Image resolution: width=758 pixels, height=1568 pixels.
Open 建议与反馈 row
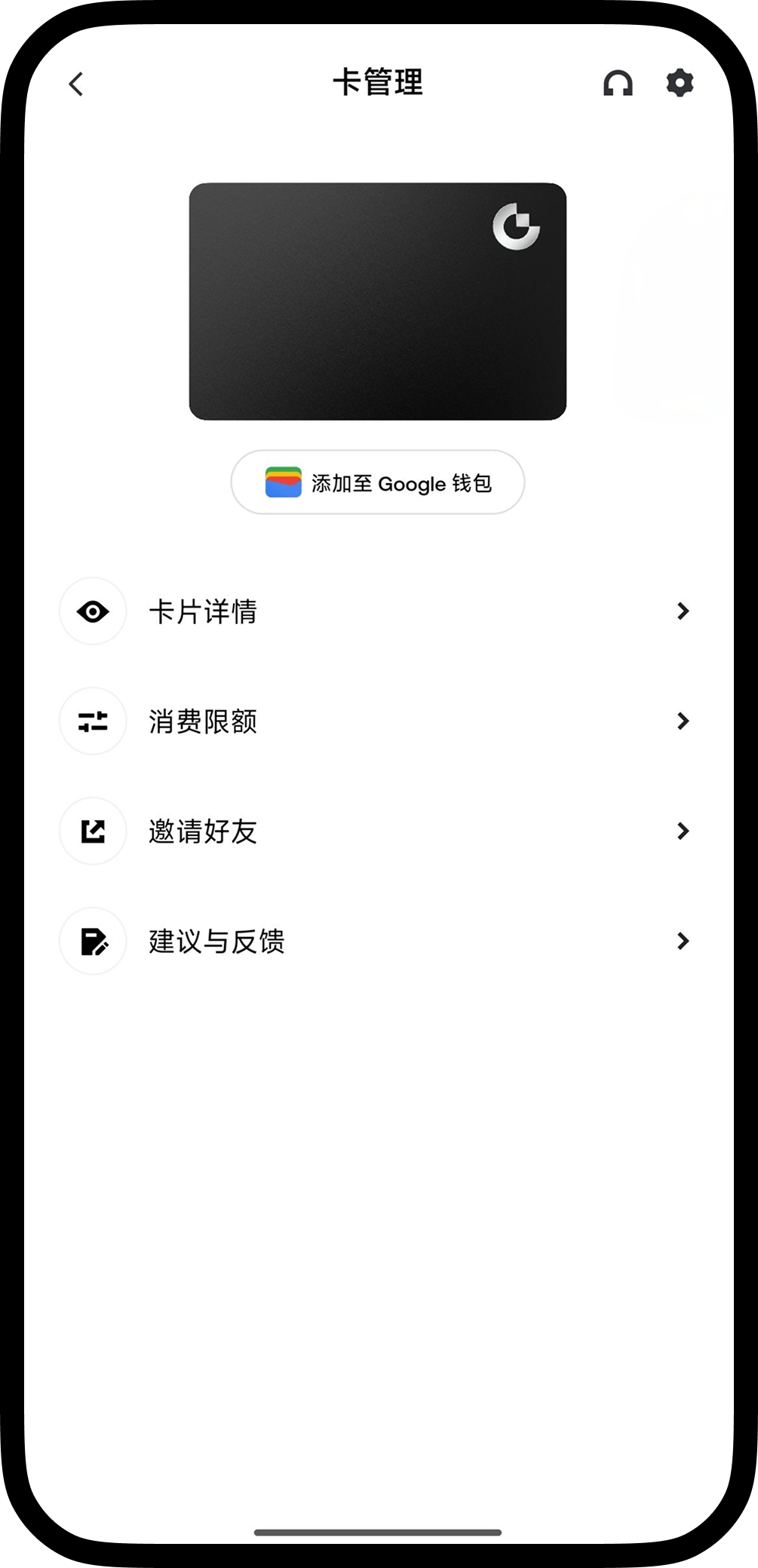(x=377, y=942)
